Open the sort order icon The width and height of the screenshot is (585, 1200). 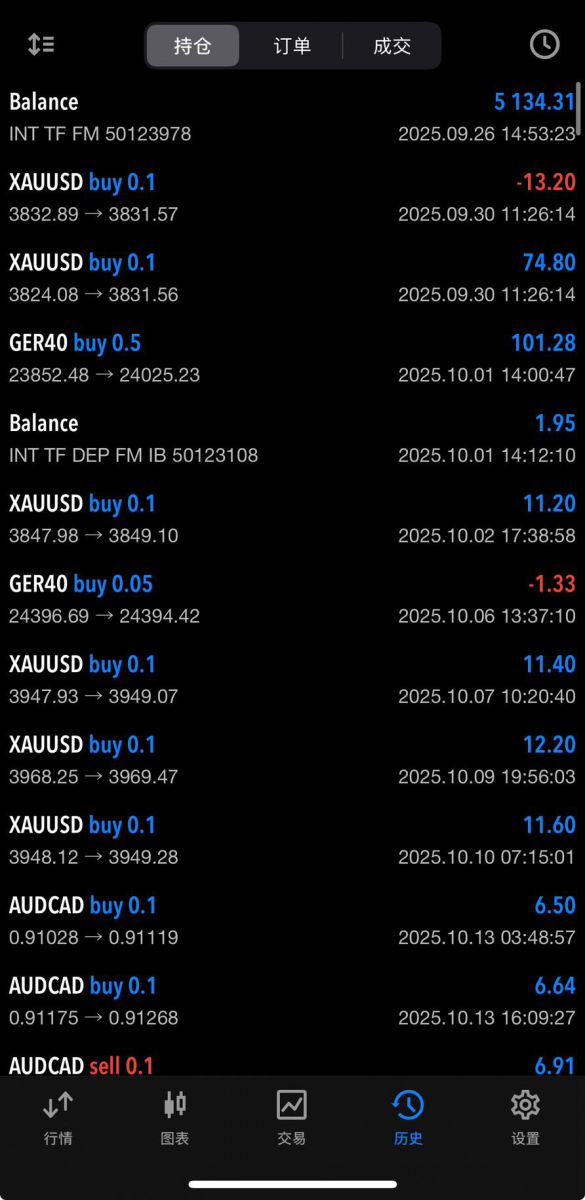pyautogui.click(x=41, y=45)
